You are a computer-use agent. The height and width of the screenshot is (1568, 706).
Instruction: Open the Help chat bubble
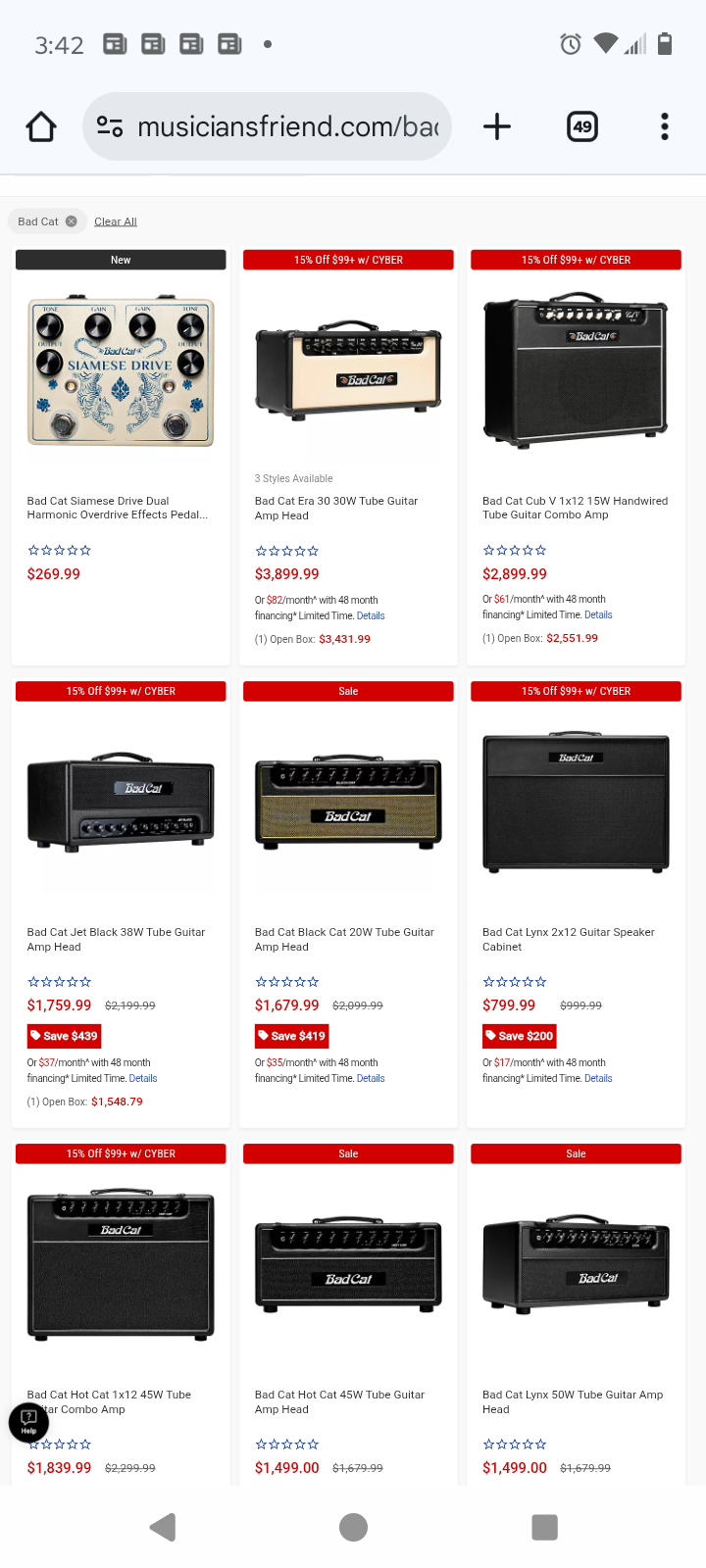click(x=28, y=1422)
